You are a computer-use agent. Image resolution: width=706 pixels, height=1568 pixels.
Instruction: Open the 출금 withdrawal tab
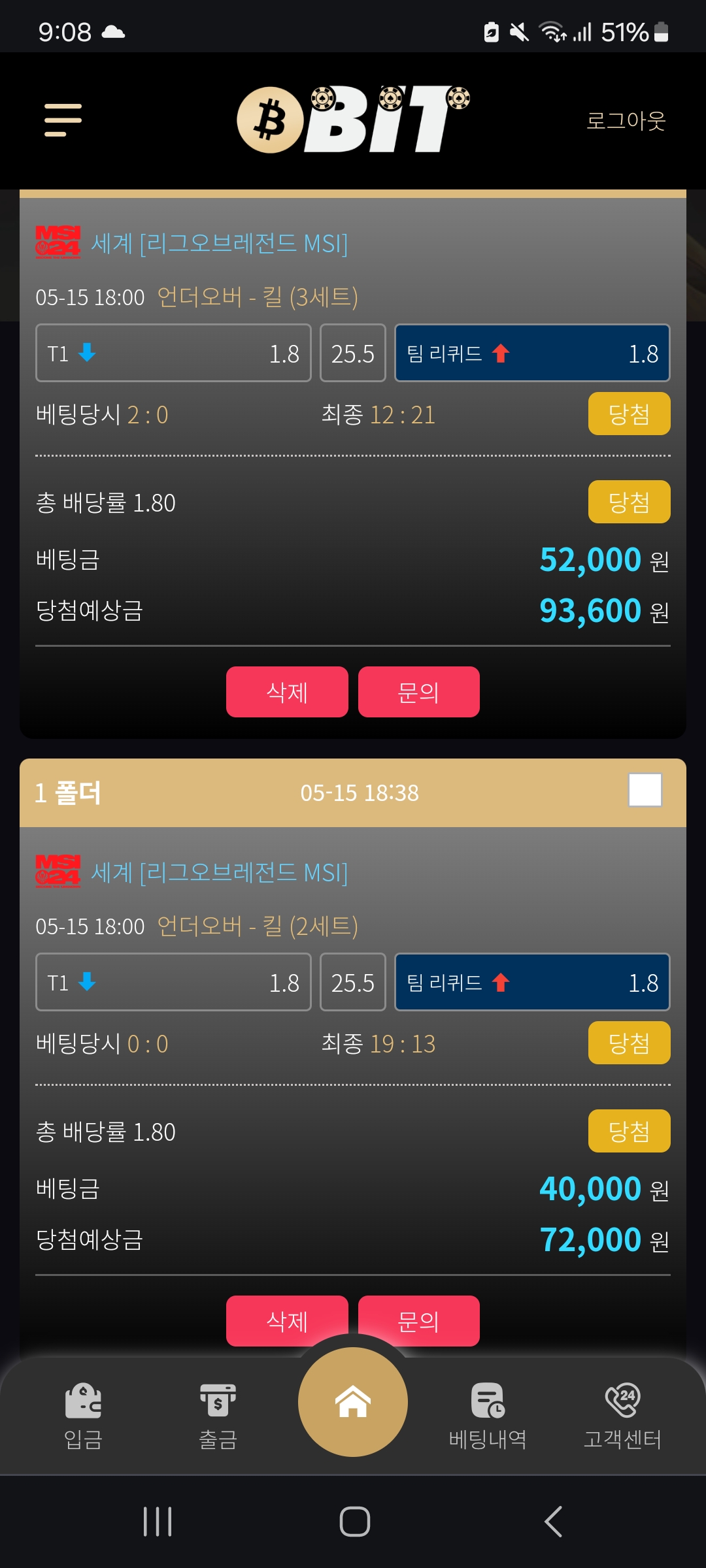coord(218,1414)
